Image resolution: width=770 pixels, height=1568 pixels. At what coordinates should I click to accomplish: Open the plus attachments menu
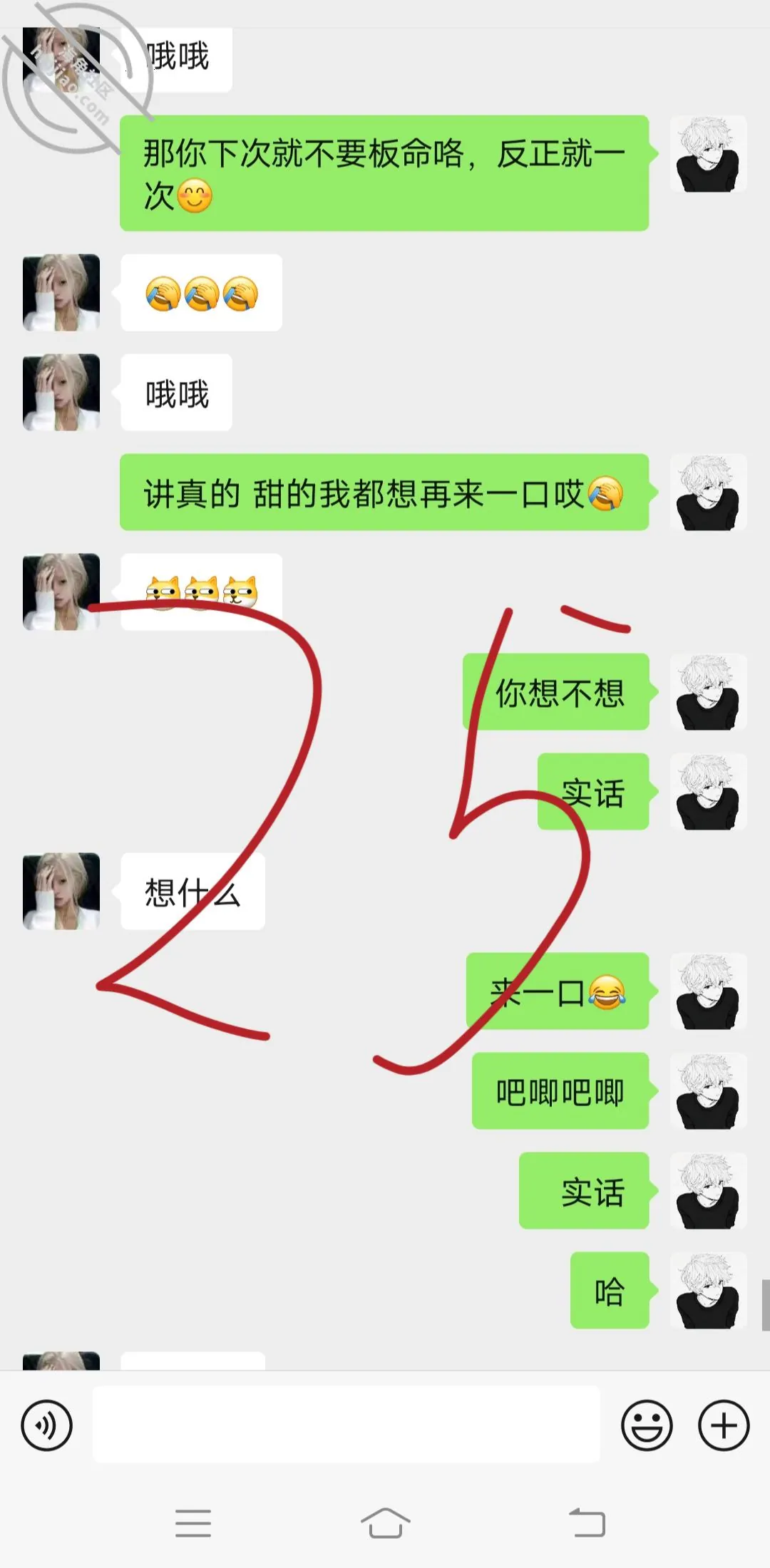724,1426
